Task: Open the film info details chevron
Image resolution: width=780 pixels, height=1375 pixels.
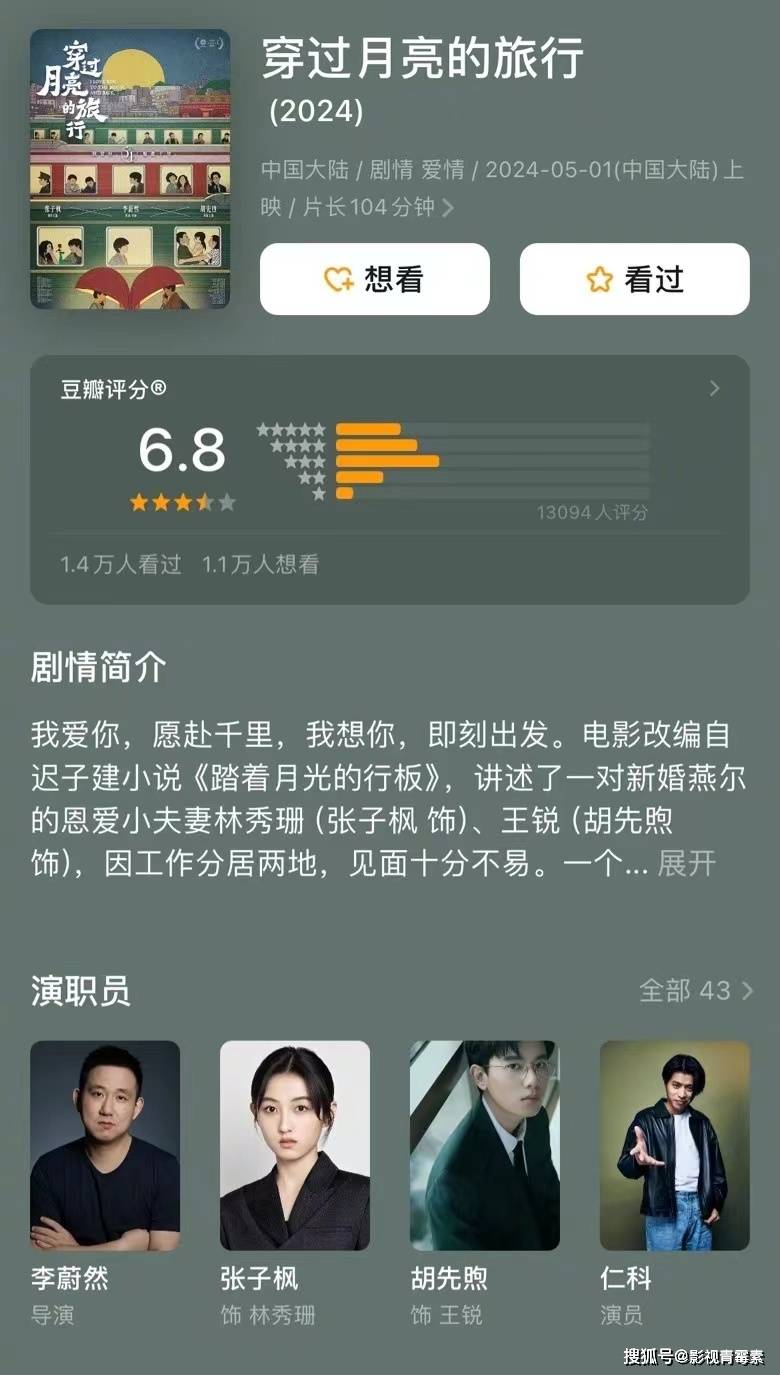Action: (448, 208)
